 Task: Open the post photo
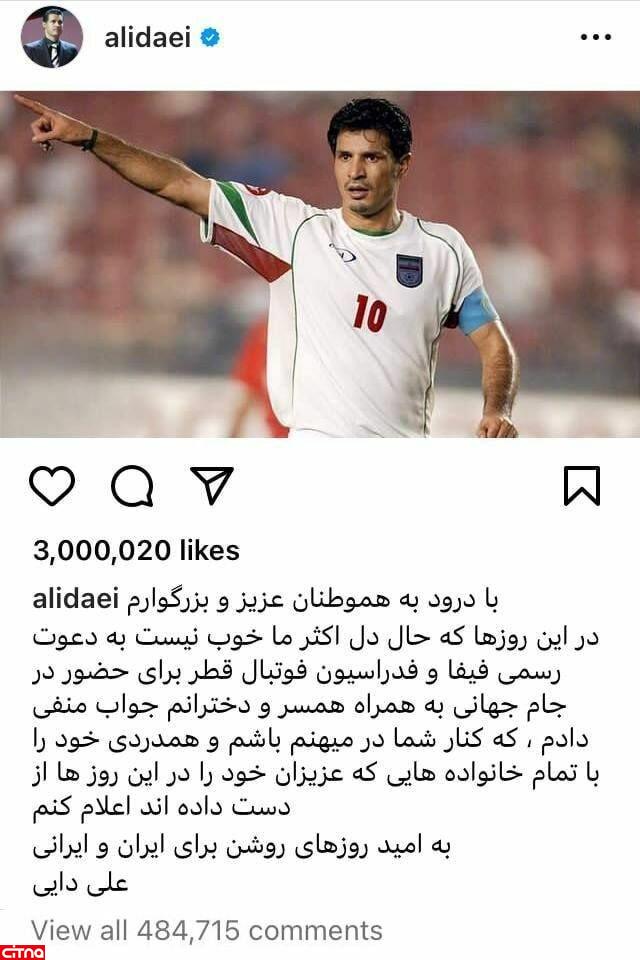click(x=320, y=265)
